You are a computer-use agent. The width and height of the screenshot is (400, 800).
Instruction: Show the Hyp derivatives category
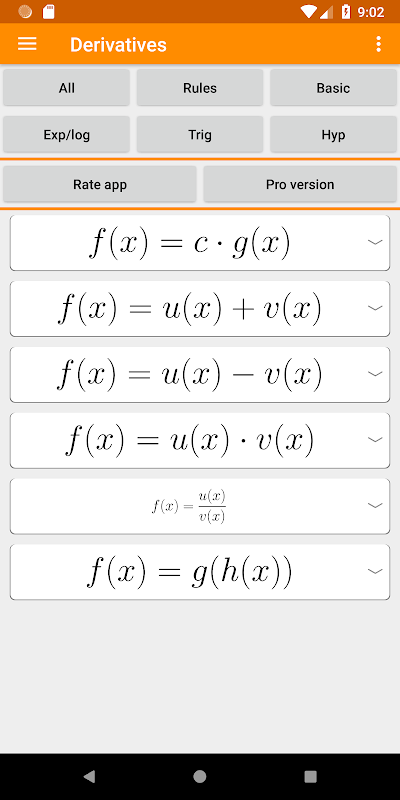click(333, 135)
